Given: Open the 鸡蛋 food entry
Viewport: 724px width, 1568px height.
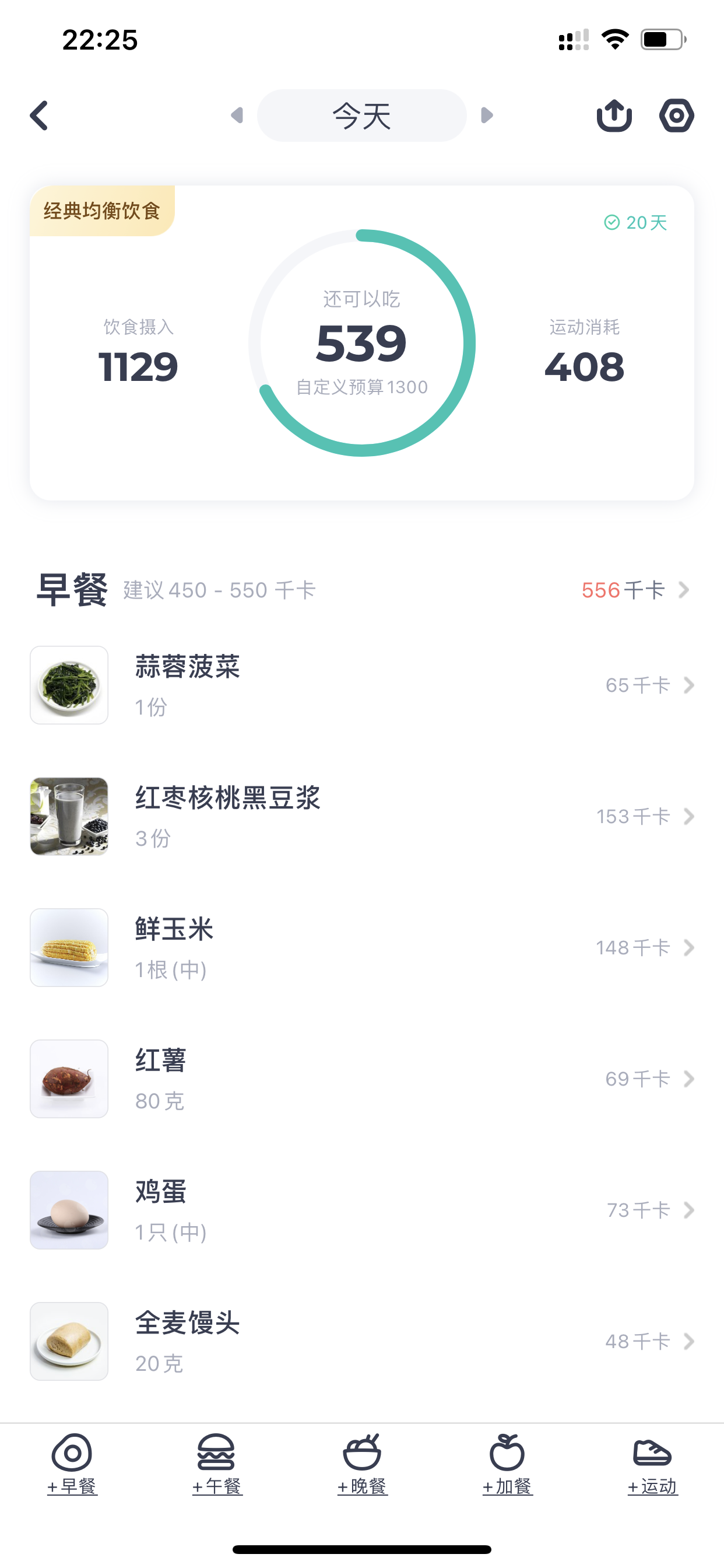Looking at the screenshot, I should tap(361, 1210).
